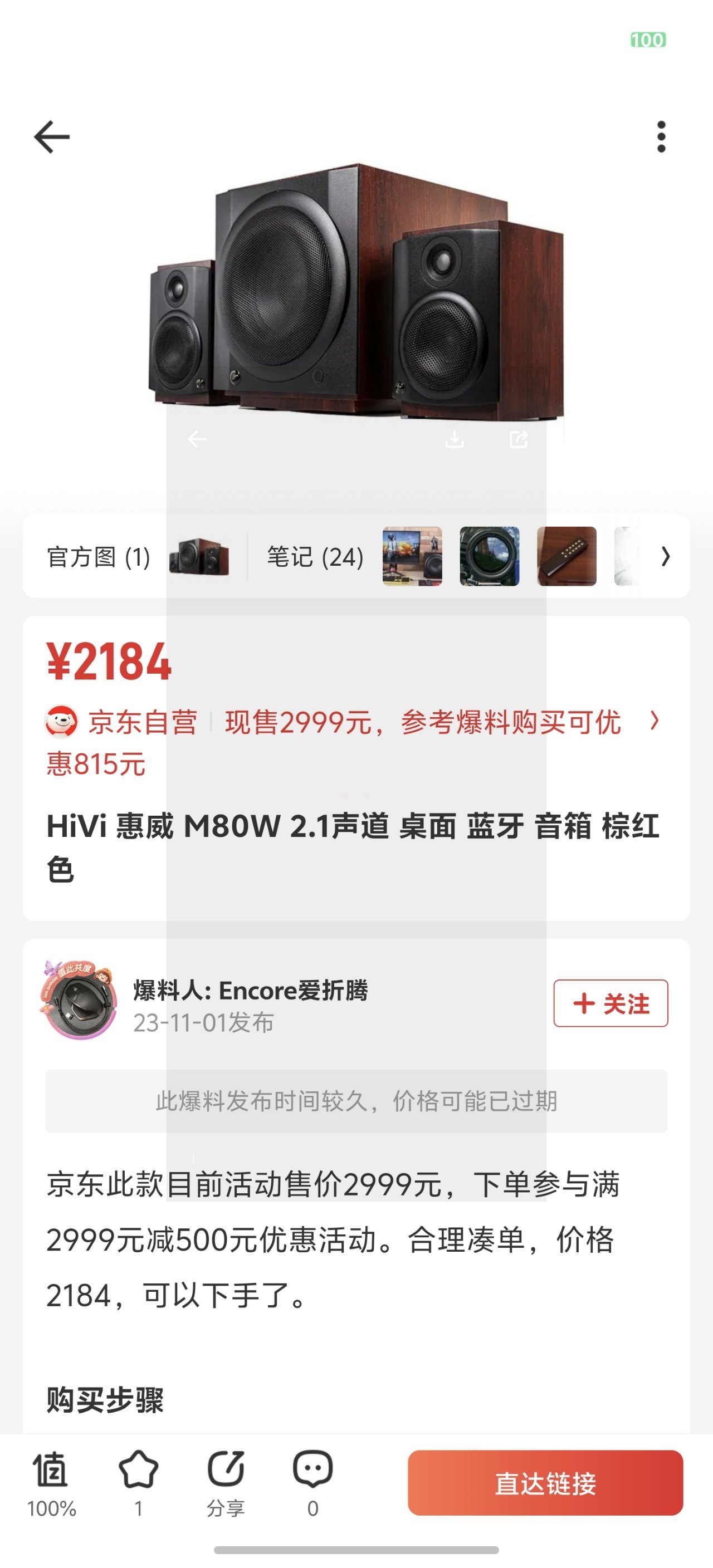
Task: Go back using the top-left arrow
Action: pyautogui.click(x=52, y=136)
